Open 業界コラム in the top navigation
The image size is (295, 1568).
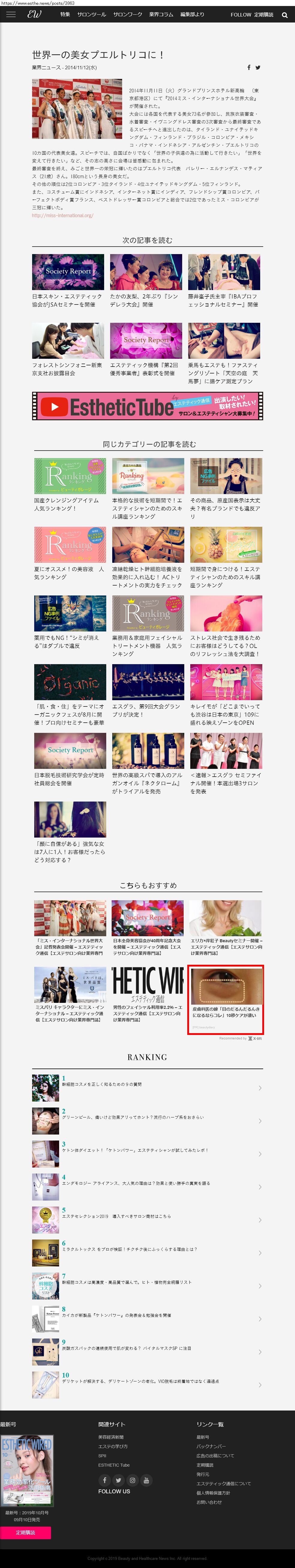161,15
